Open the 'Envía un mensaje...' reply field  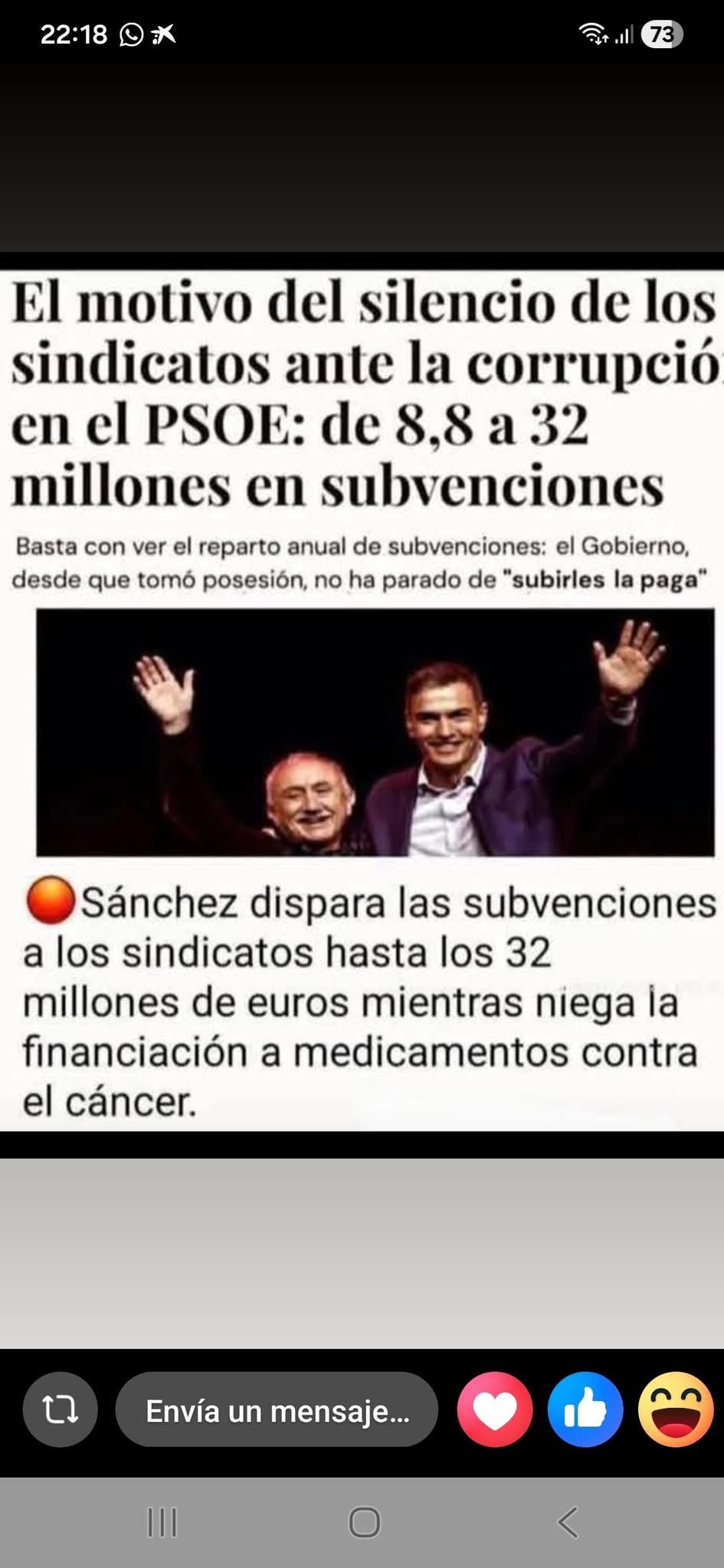277,1410
